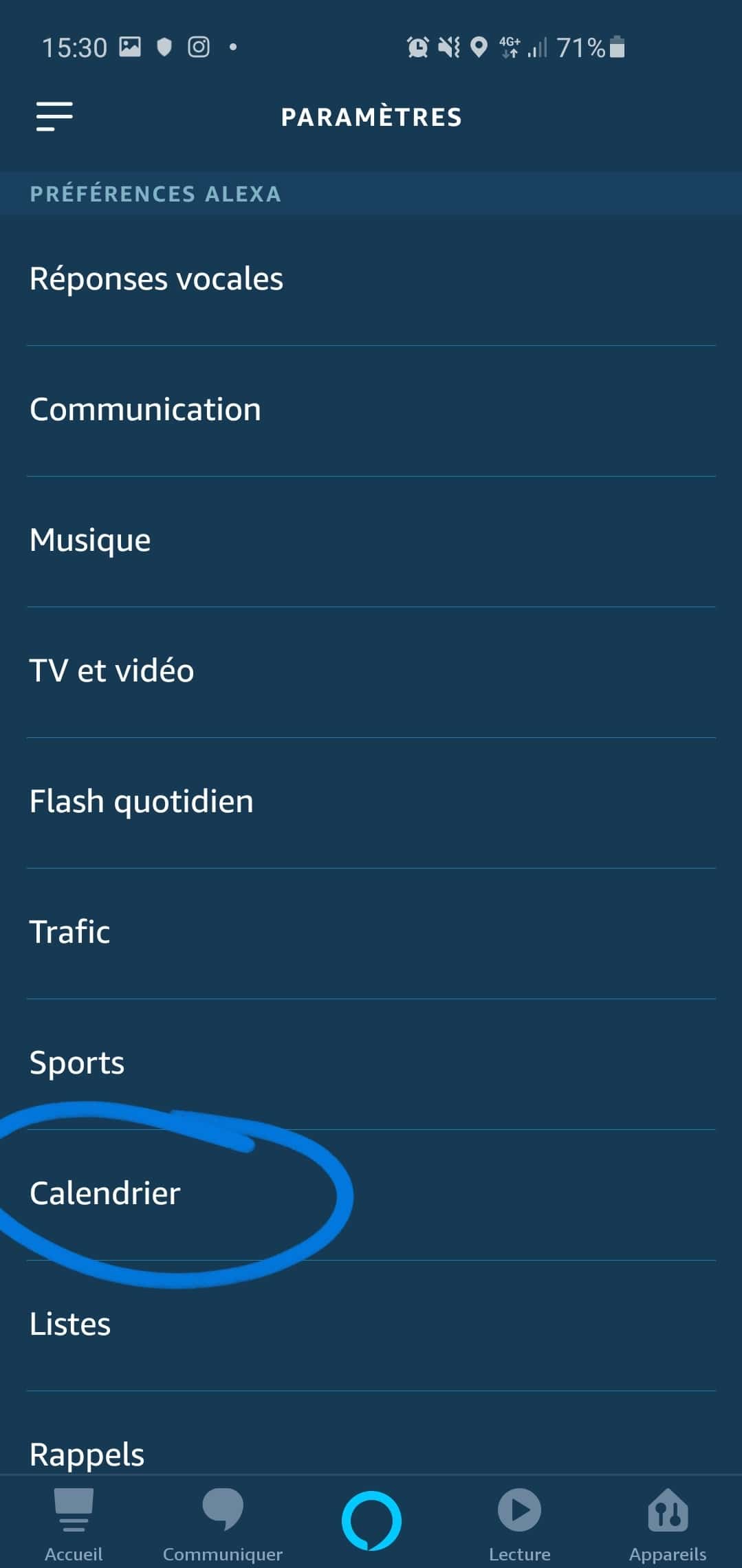Open the Calendrier settings
742x1568 pixels.
(371, 1195)
